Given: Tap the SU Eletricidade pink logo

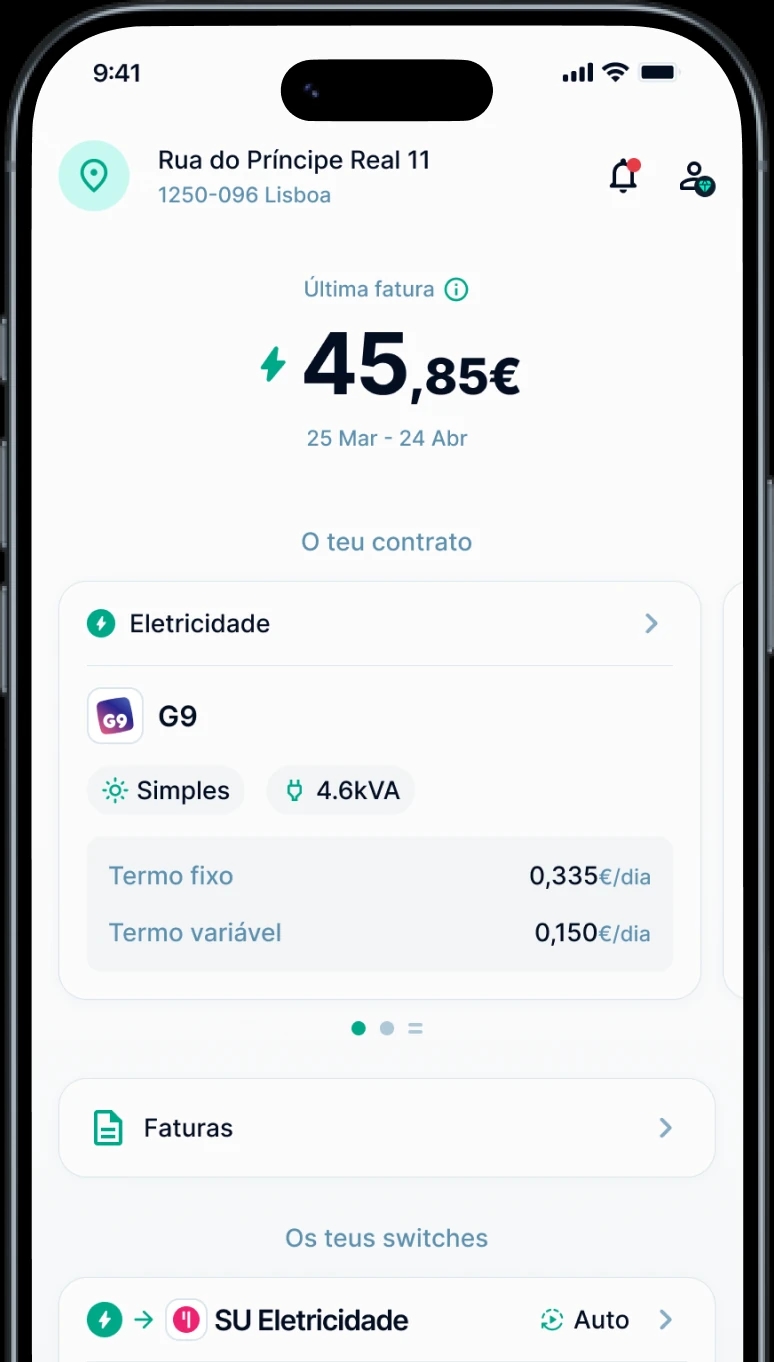Looking at the screenshot, I should point(186,1320).
